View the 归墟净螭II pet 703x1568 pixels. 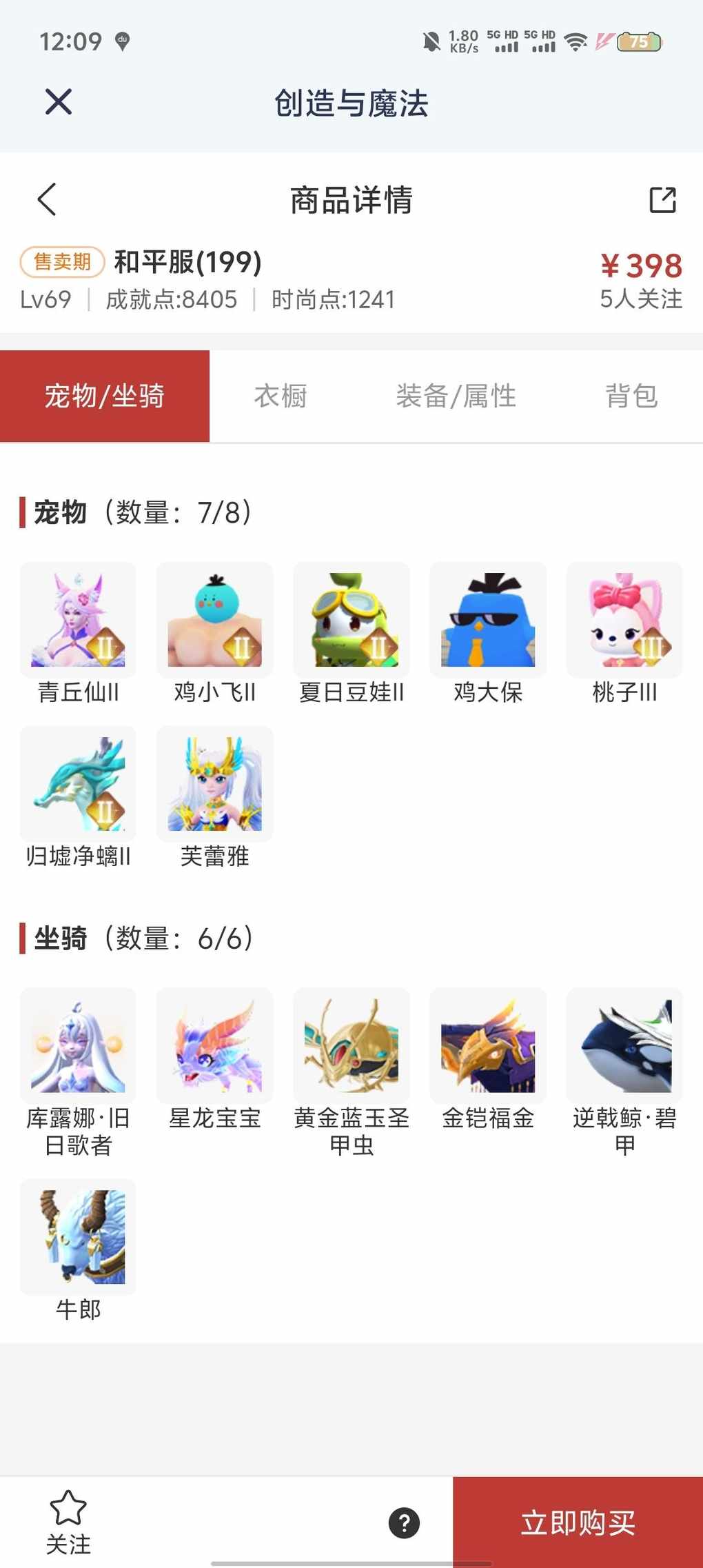[78, 784]
